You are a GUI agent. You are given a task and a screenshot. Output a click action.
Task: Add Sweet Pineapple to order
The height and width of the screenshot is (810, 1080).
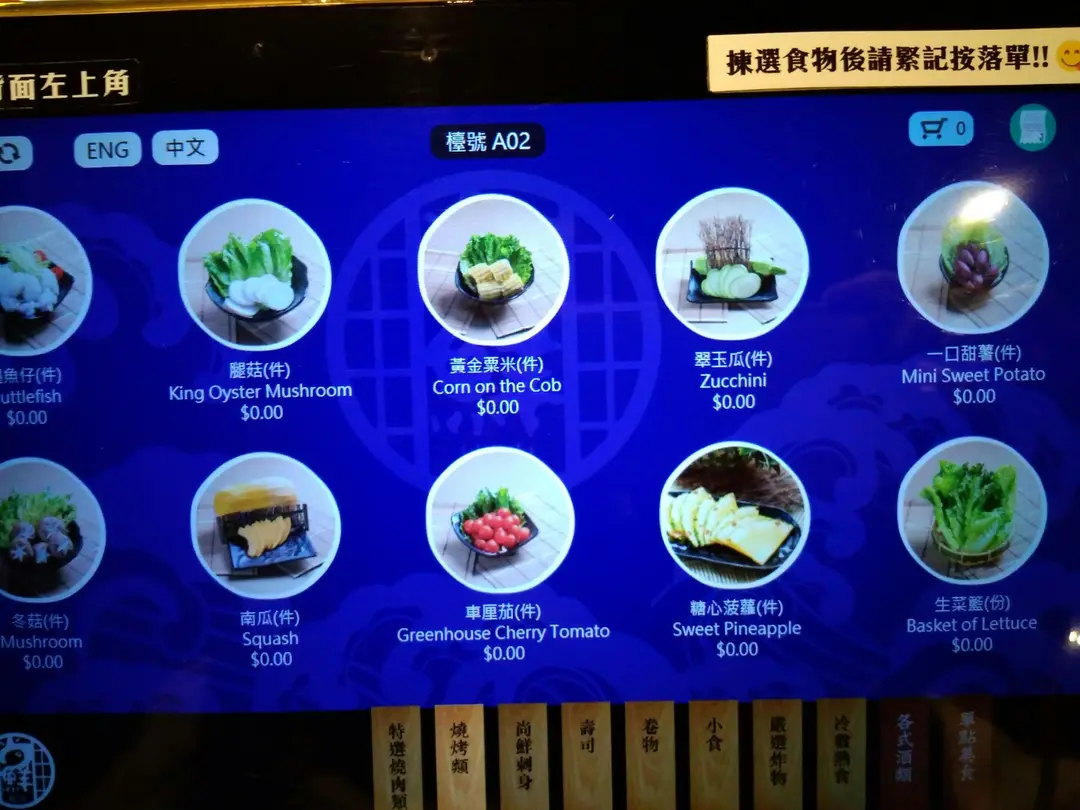tap(735, 514)
